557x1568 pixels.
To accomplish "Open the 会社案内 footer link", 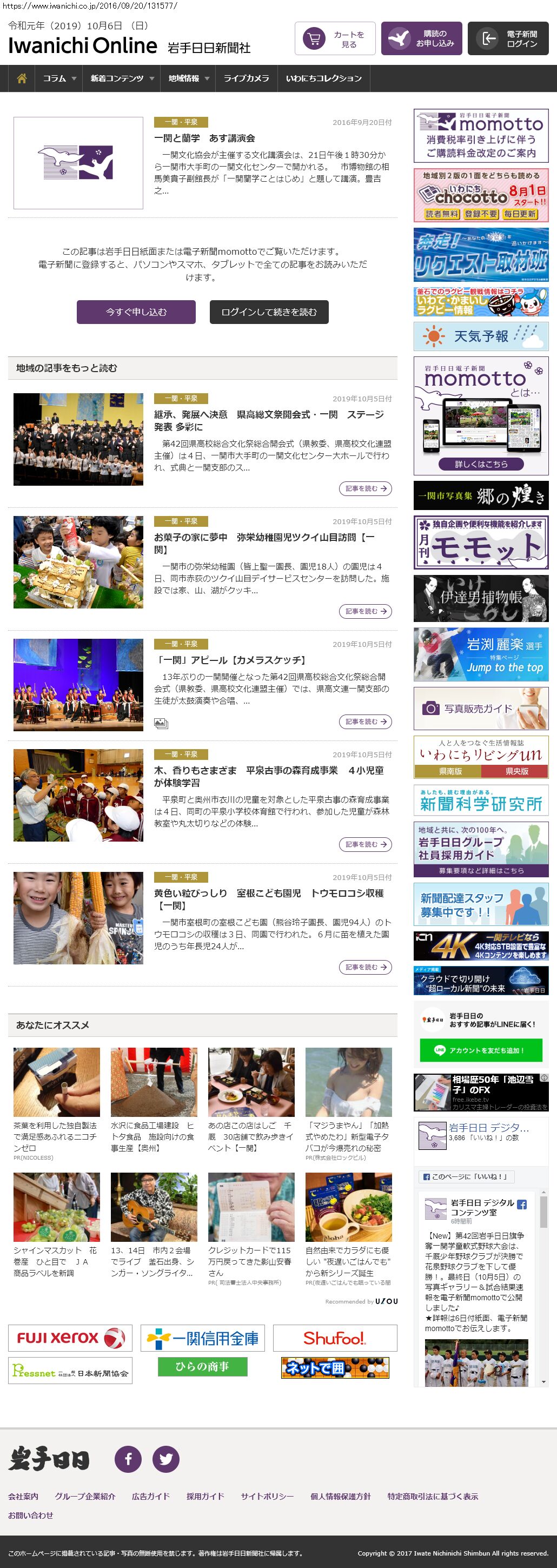I will [x=23, y=1496].
